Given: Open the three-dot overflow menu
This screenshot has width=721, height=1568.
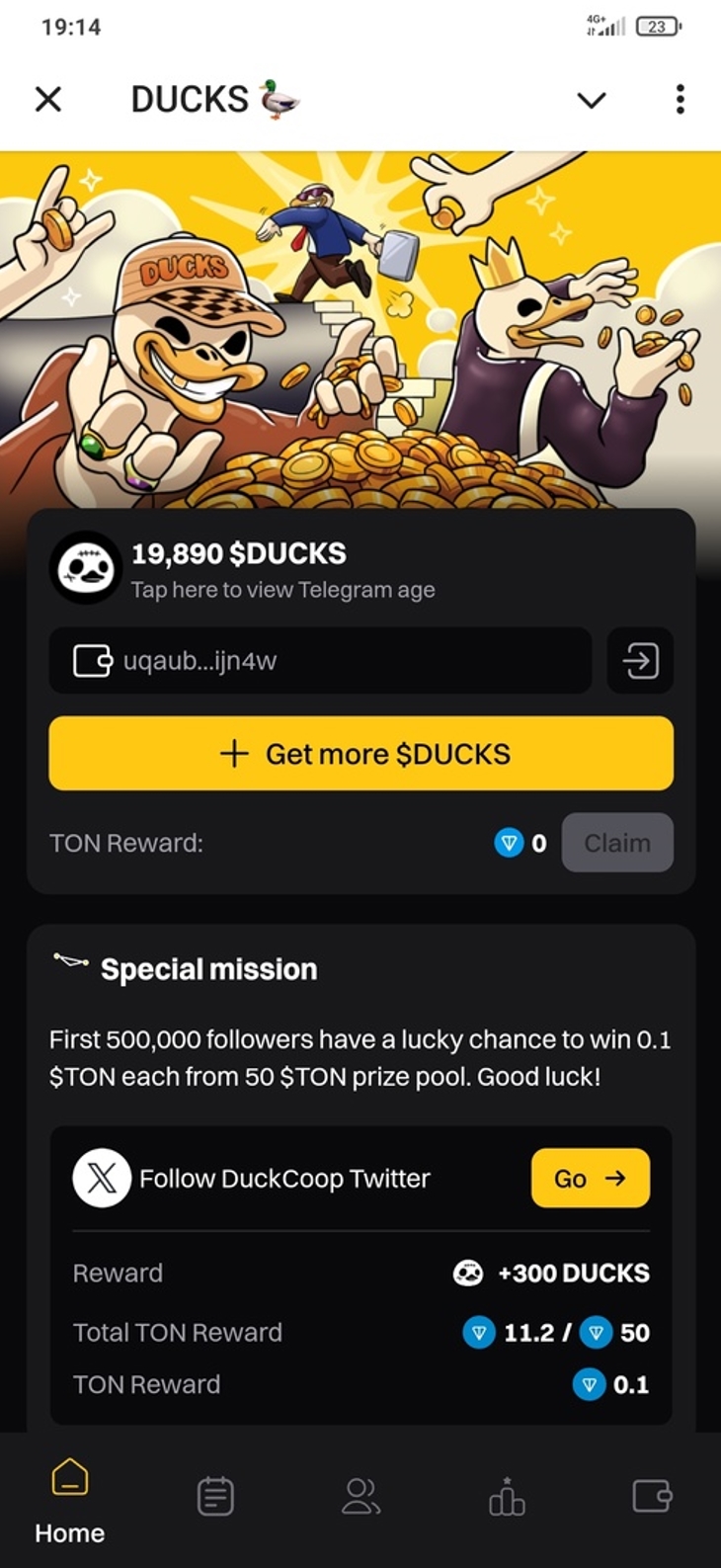Looking at the screenshot, I should click(x=680, y=99).
